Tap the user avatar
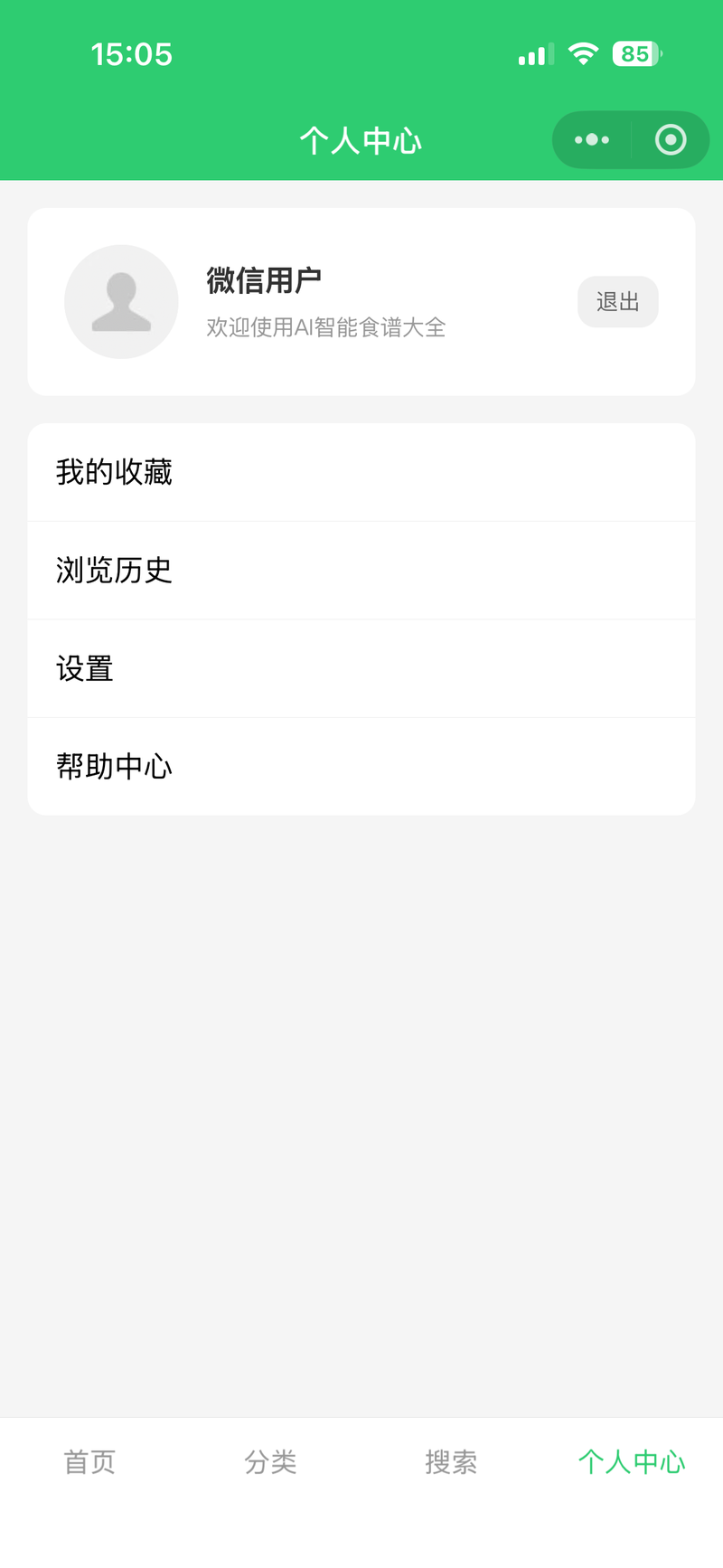 pos(121,302)
